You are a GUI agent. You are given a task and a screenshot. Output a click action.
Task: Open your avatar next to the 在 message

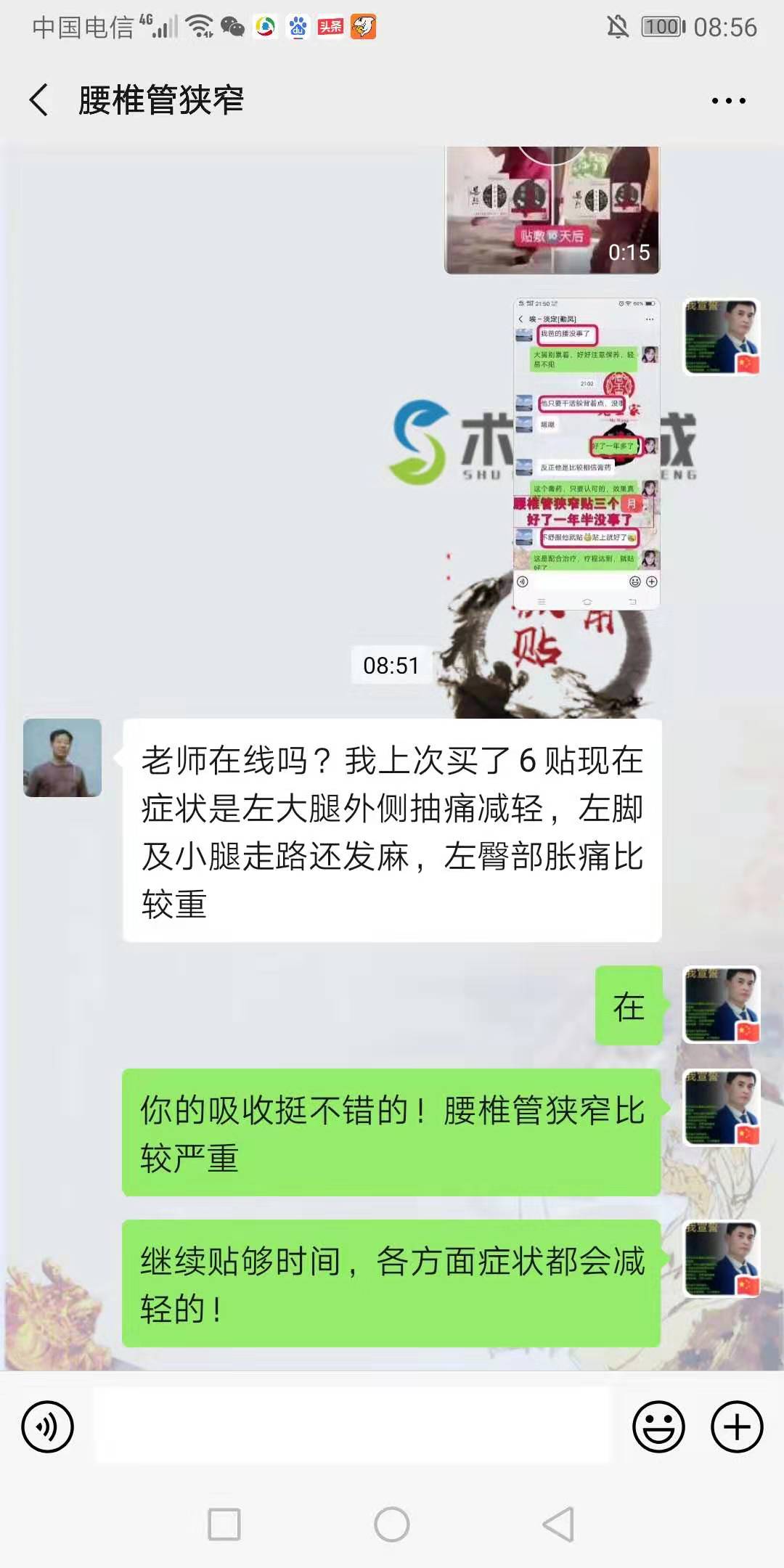pos(722,1005)
